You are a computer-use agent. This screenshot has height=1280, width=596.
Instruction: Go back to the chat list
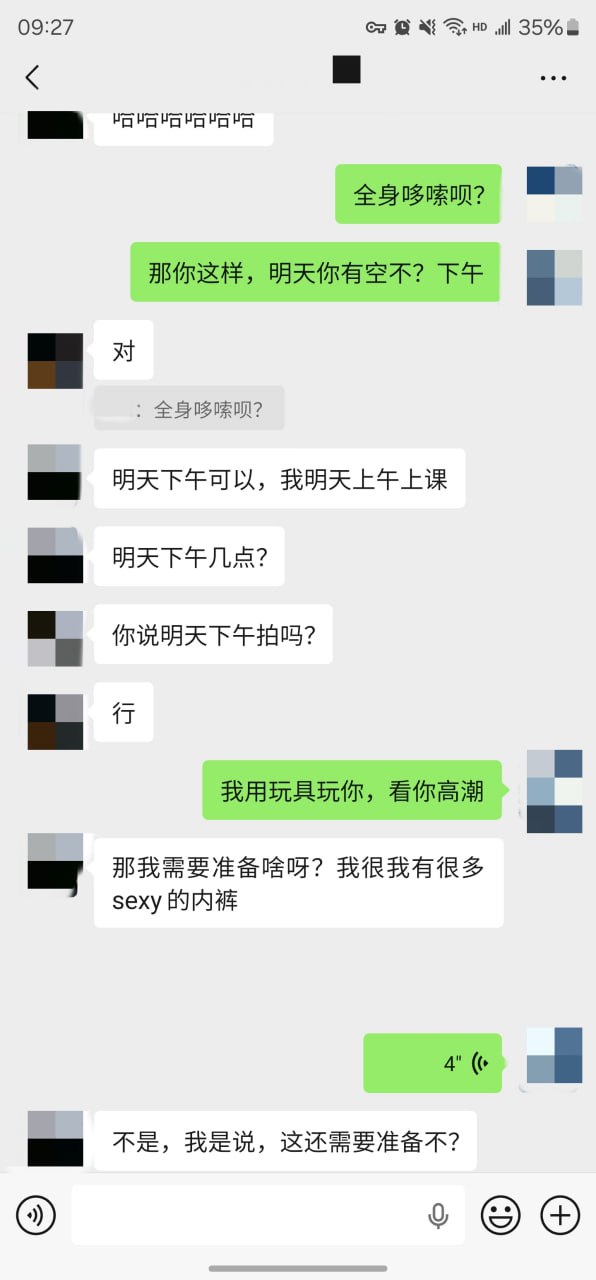point(33,77)
